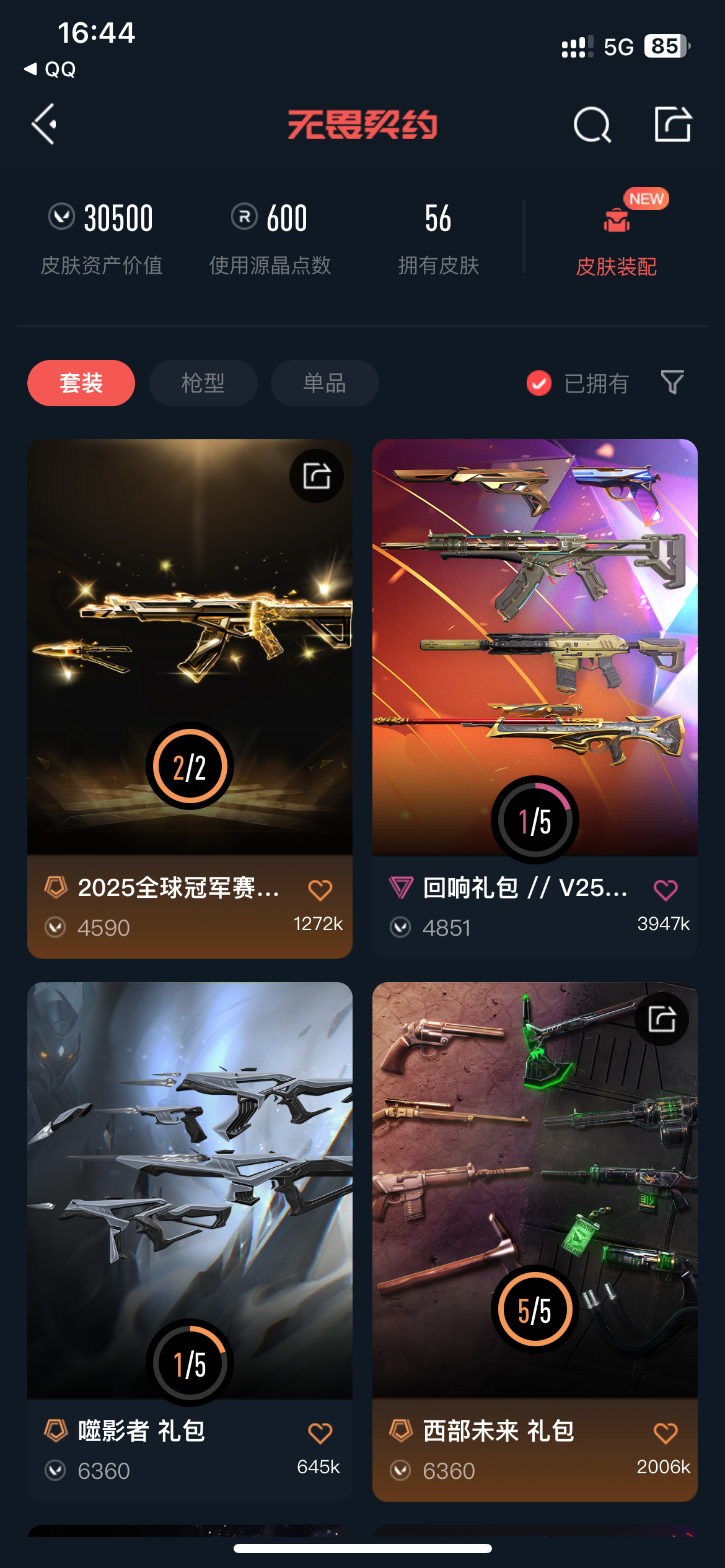Share the 2025全球冠军赛 bundle

coord(317,476)
